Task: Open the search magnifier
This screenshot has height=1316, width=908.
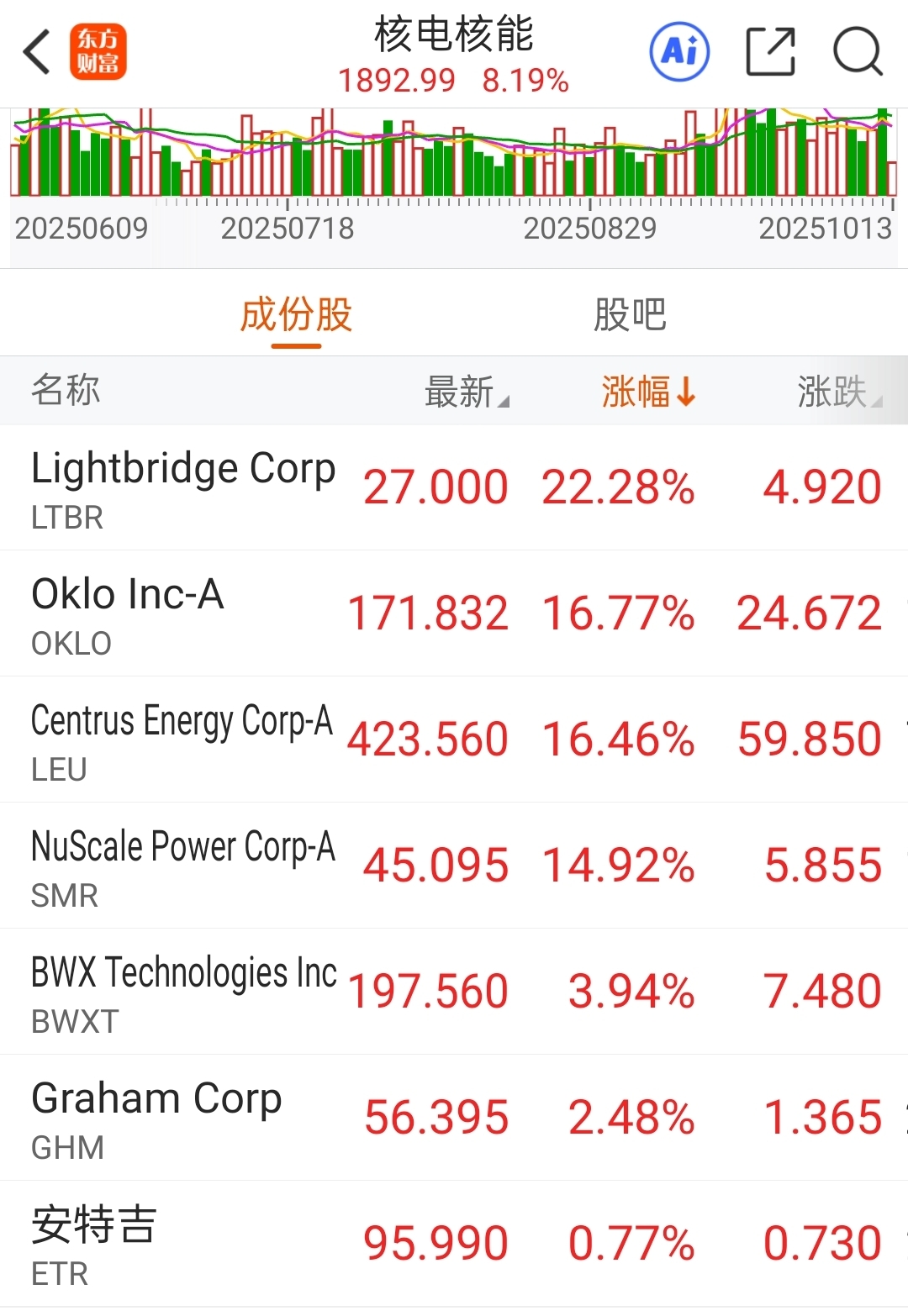Action: [x=857, y=52]
